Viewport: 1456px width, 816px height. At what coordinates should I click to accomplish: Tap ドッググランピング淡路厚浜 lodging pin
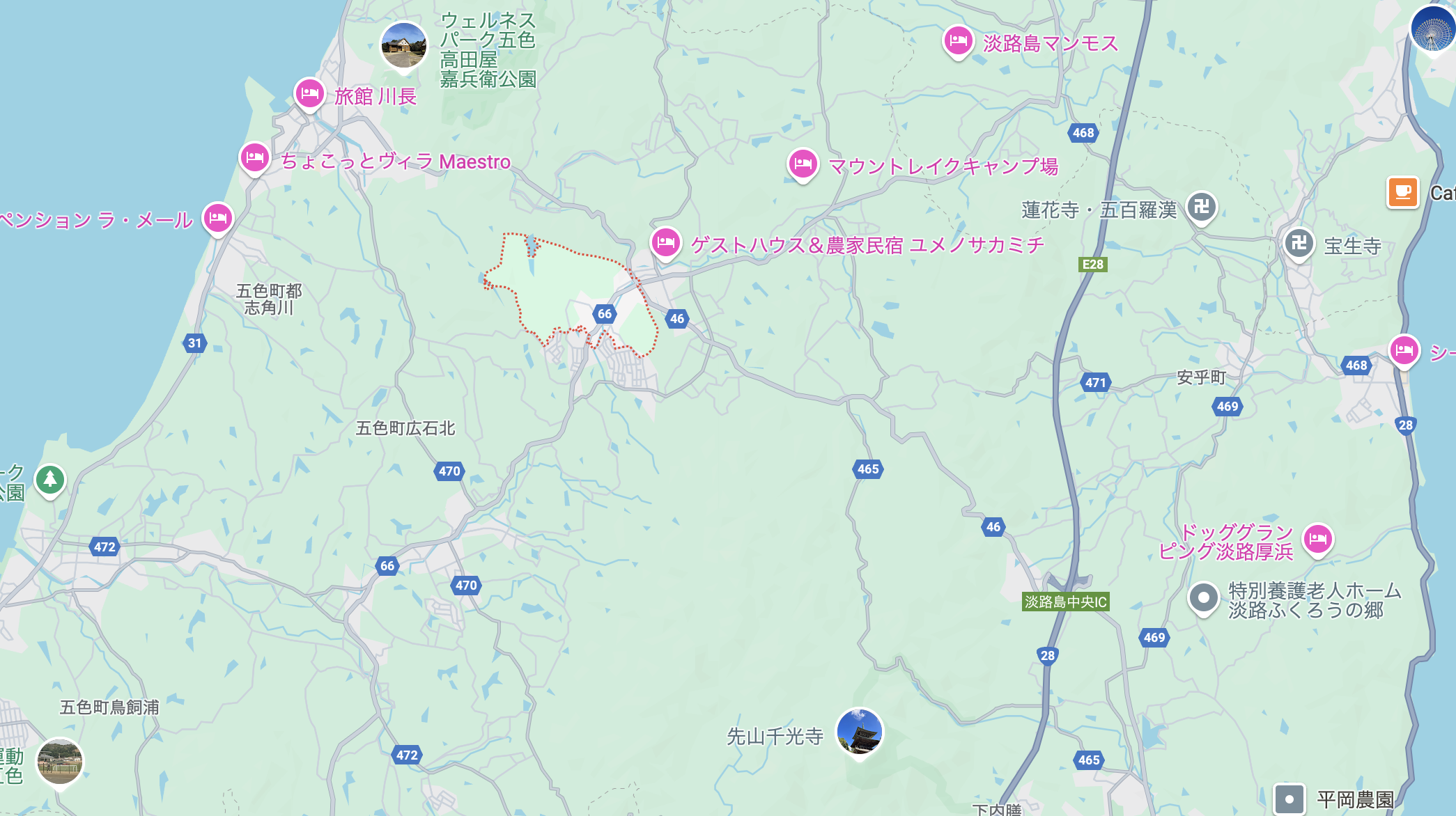(1317, 539)
